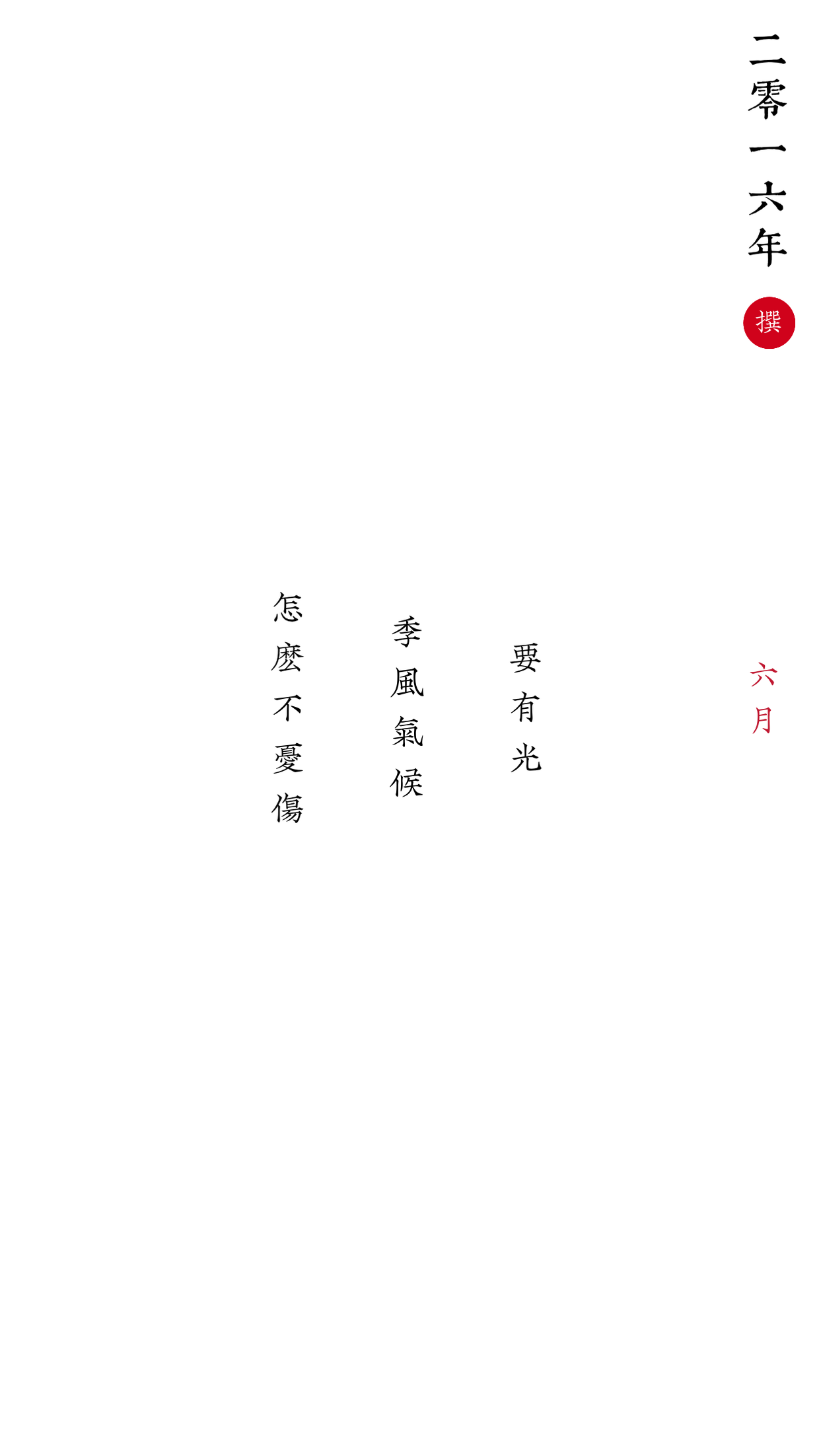Open the 要有光 entry
The height and width of the screenshot is (1456, 819).
tap(526, 708)
